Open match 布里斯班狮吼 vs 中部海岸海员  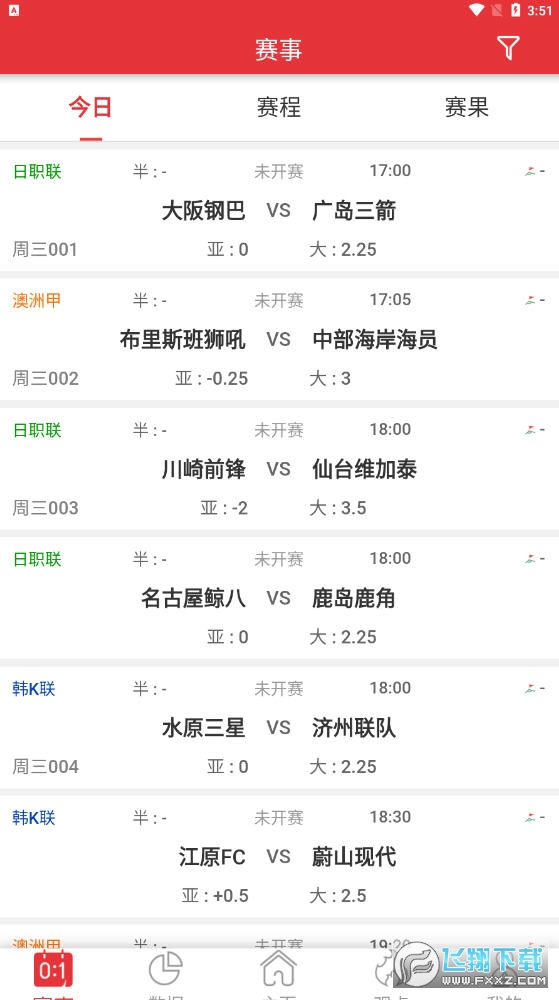click(x=279, y=339)
